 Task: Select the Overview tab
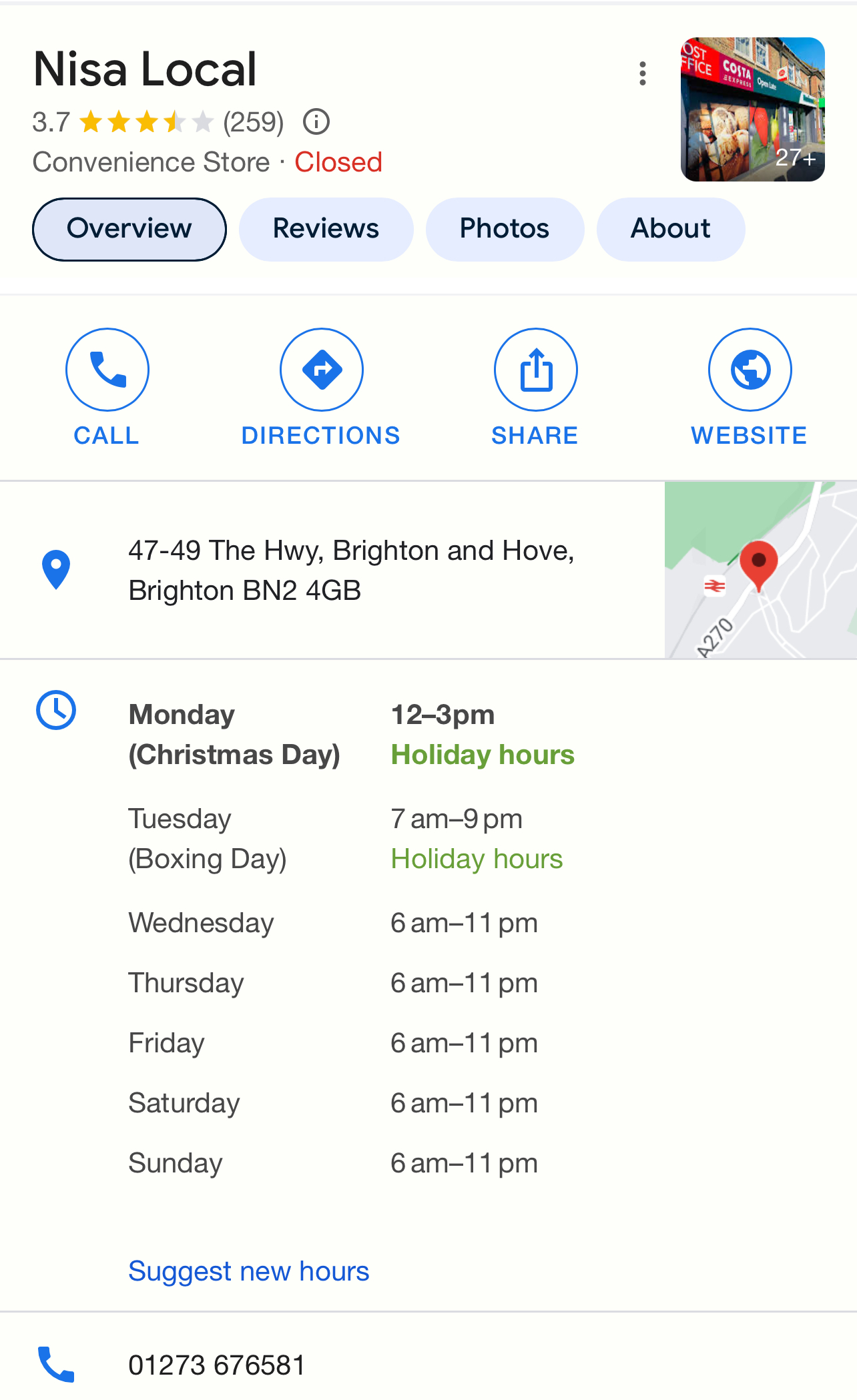(x=129, y=229)
